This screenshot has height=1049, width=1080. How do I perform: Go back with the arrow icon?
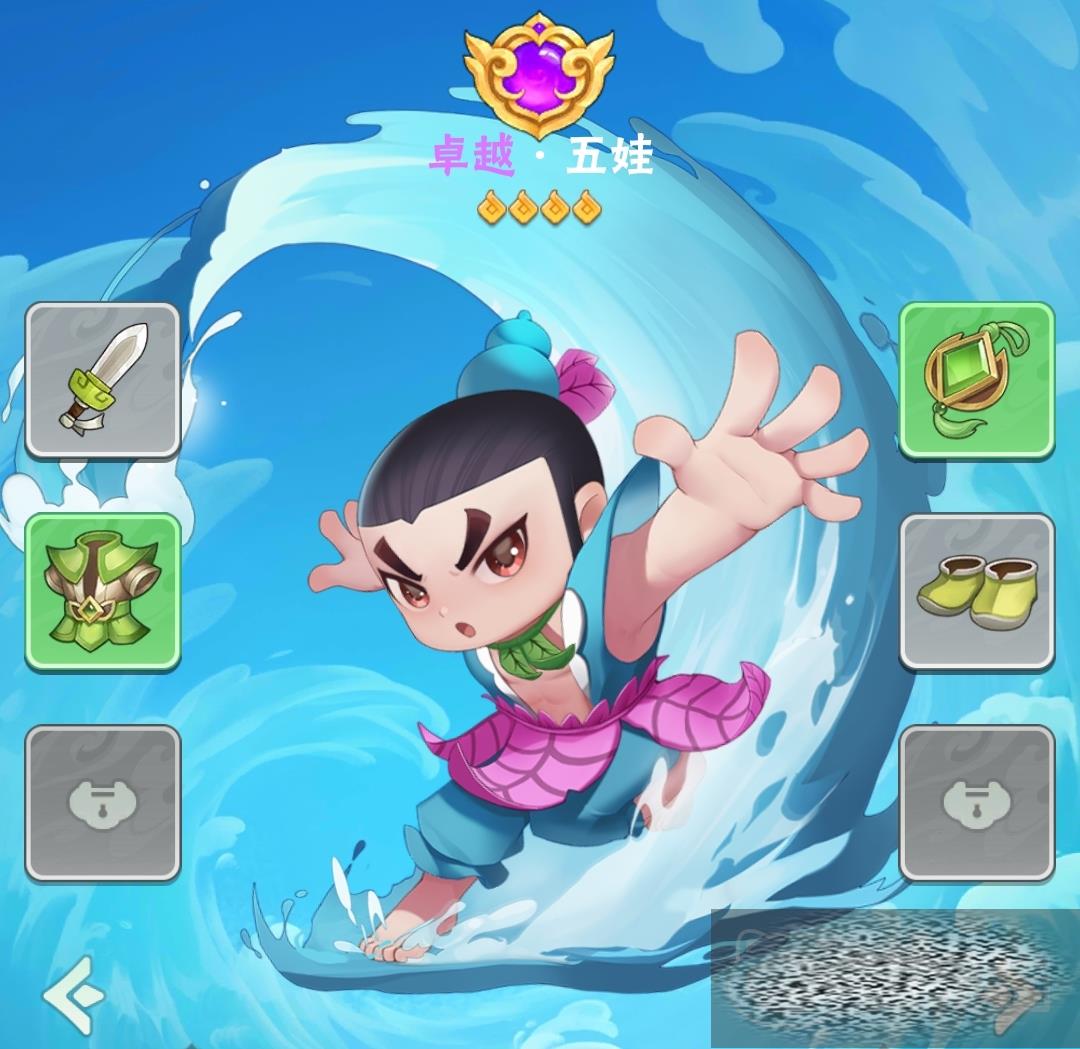(x=73, y=995)
